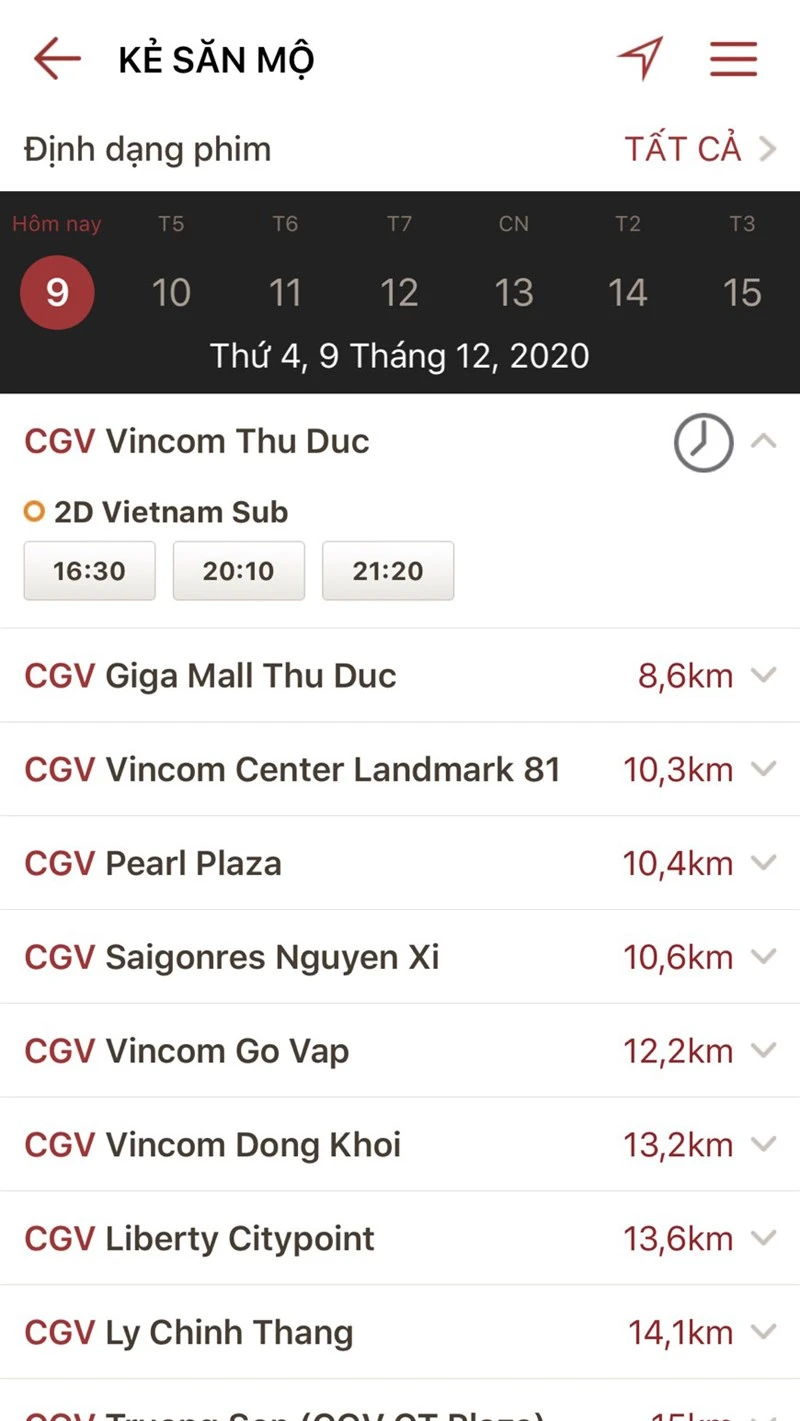Screen dimensions: 800x1421
Task: Choose the 20:10 showtime slot
Action: tap(238, 570)
